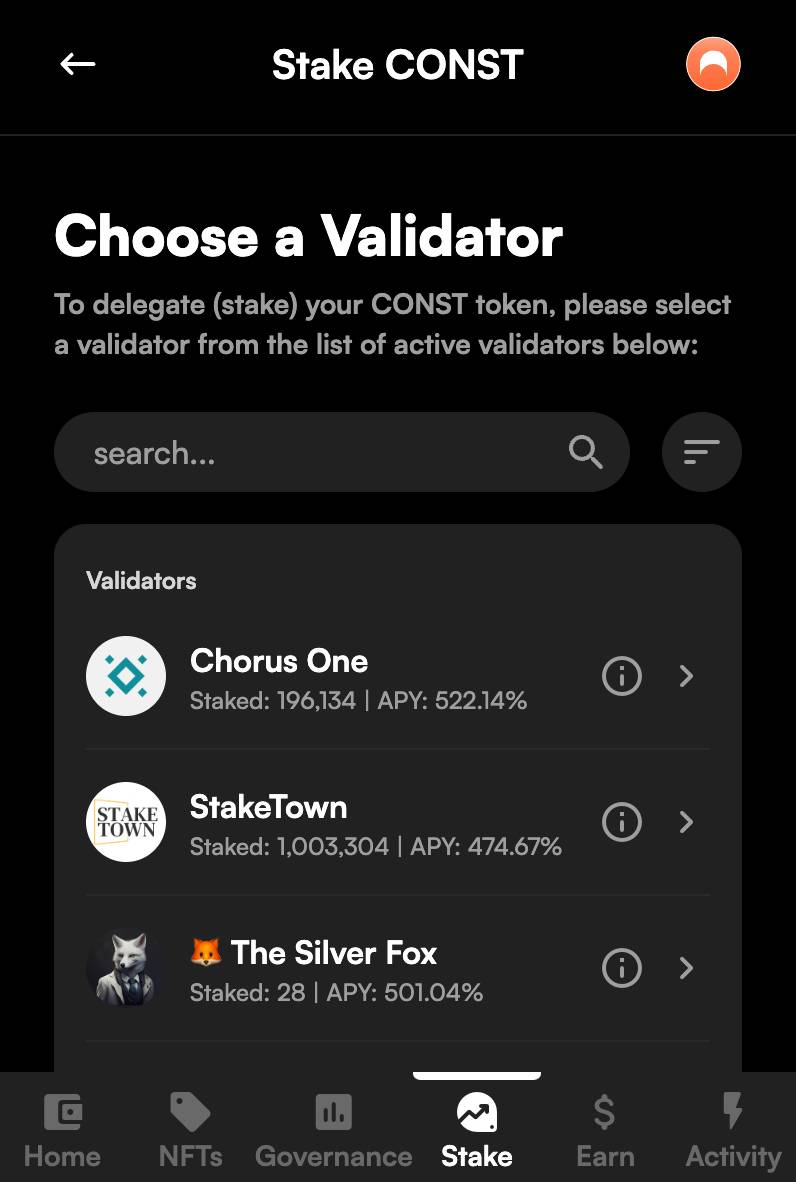Open the sort and filter options
Image resolution: width=796 pixels, height=1182 pixels.
point(701,453)
